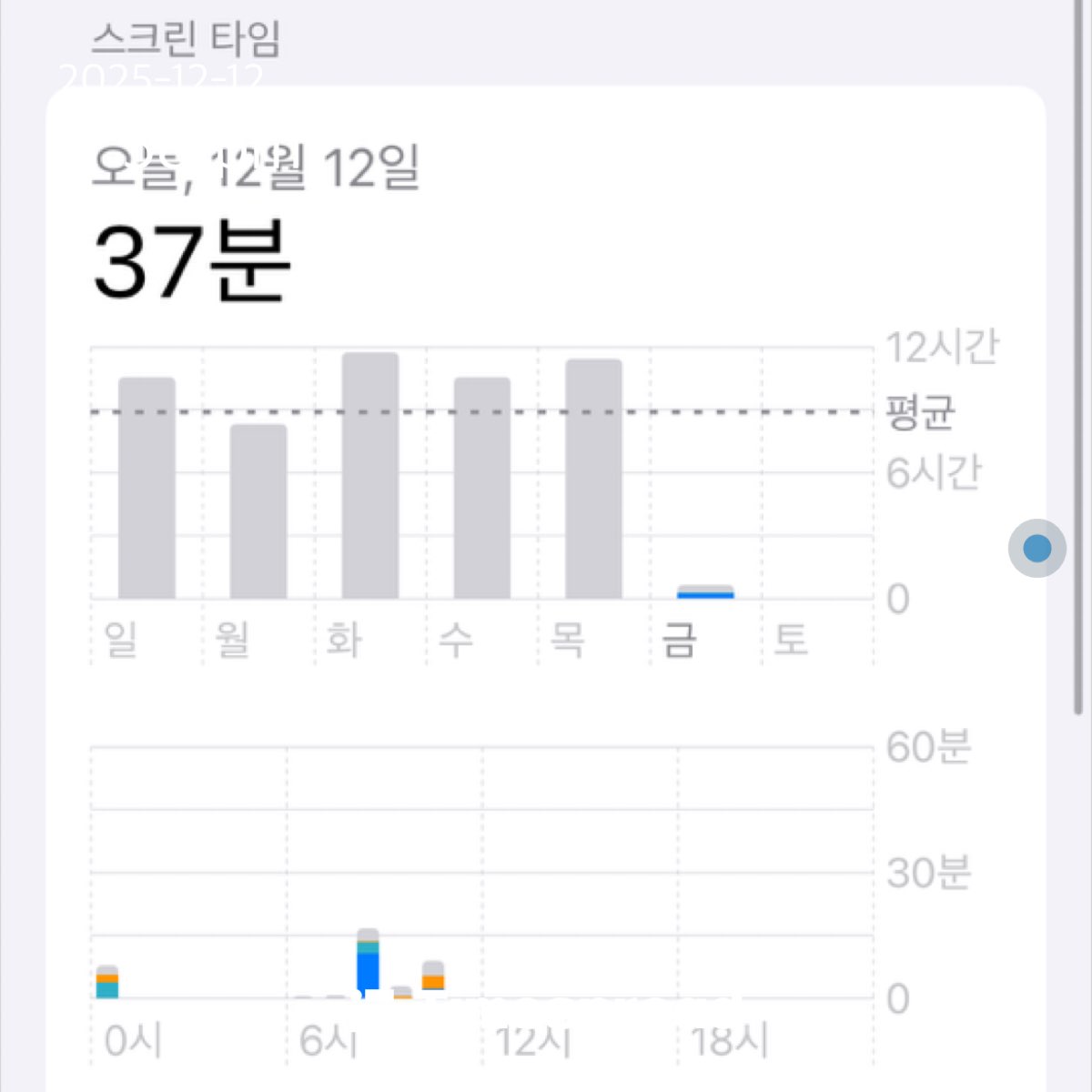Open the AssistiveTouch floating button
This screenshot has width=1092, height=1092.
tap(1036, 548)
